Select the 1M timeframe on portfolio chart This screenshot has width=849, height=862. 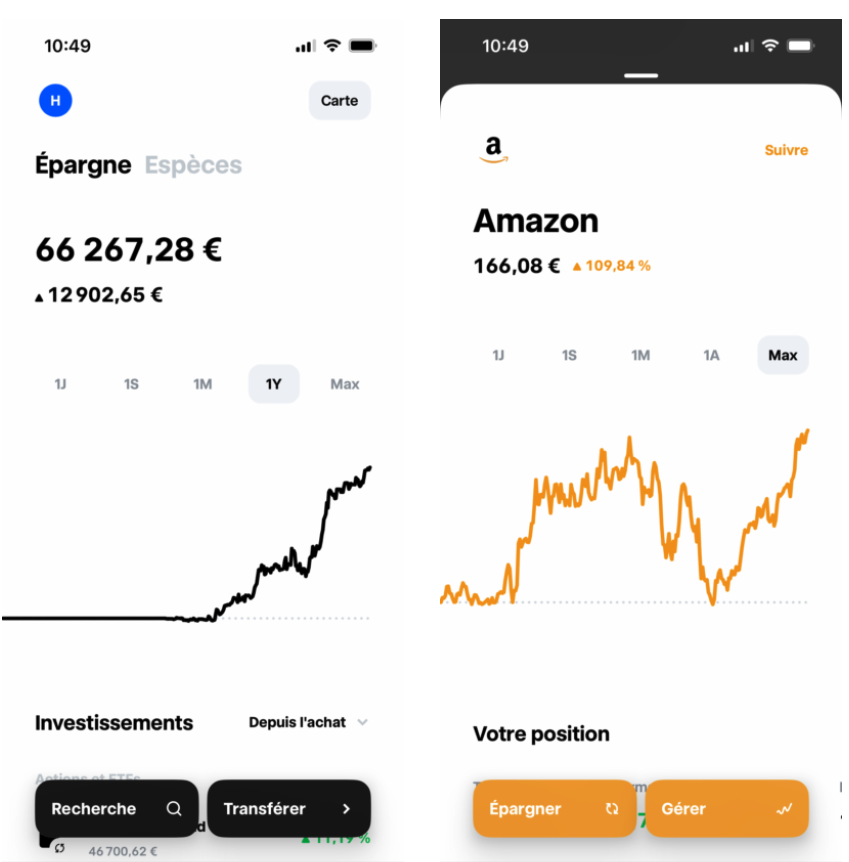[x=202, y=383]
